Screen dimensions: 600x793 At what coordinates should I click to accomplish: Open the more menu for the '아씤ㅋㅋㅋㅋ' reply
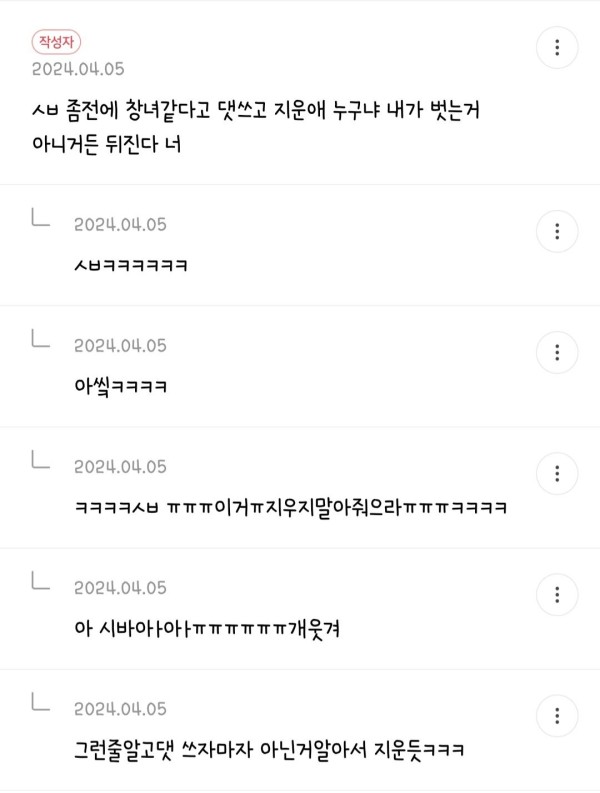(x=557, y=352)
